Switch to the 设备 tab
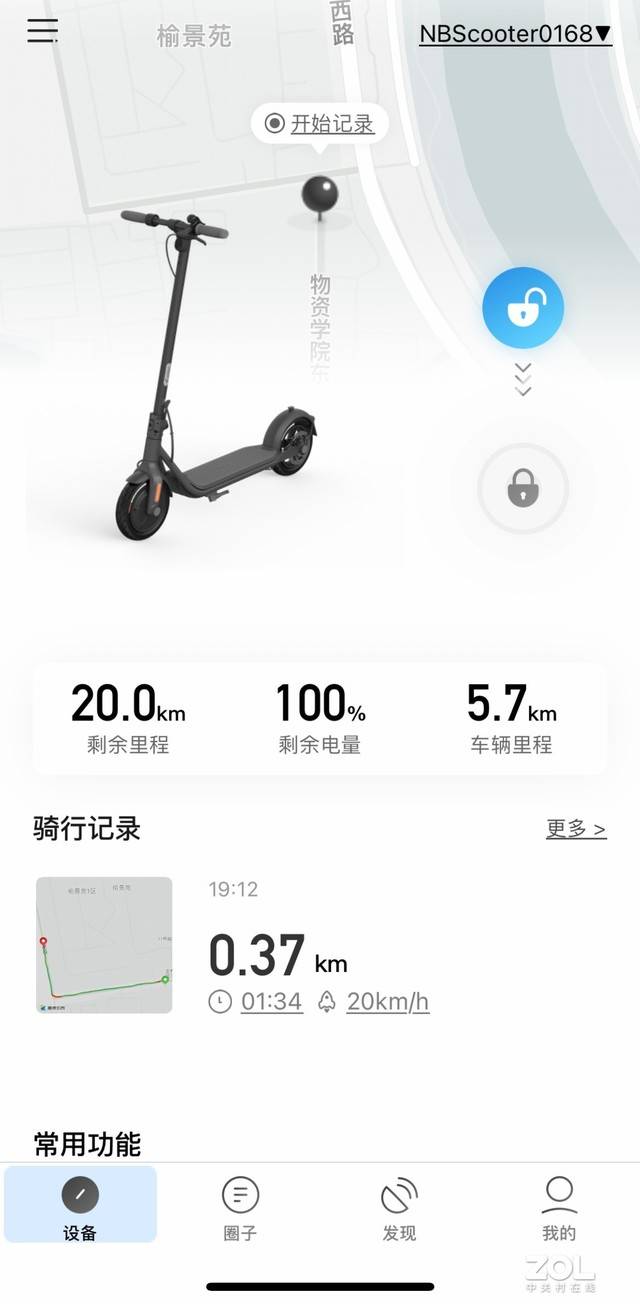This screenshot has width=640, height=1304. tap(80, 1205)
